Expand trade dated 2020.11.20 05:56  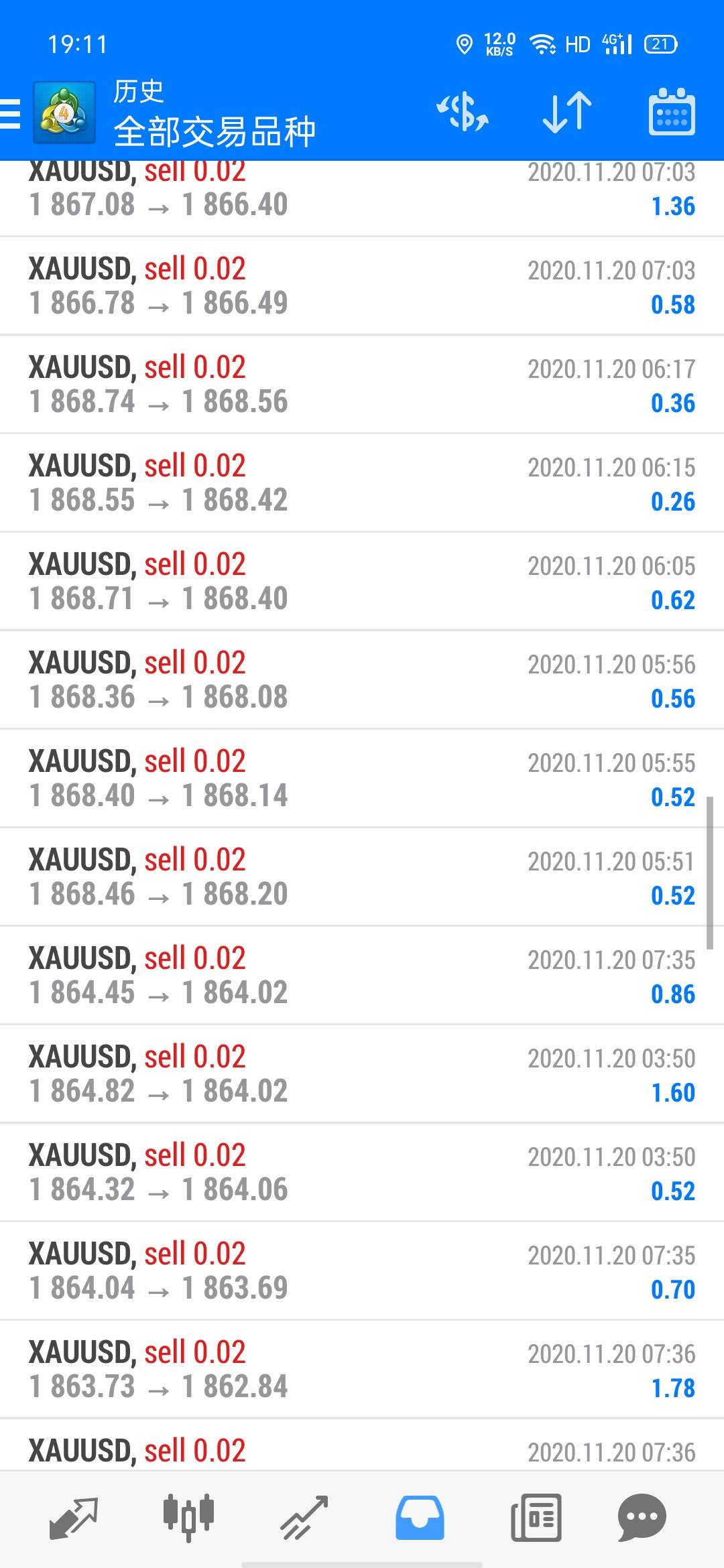pos(362,680)
